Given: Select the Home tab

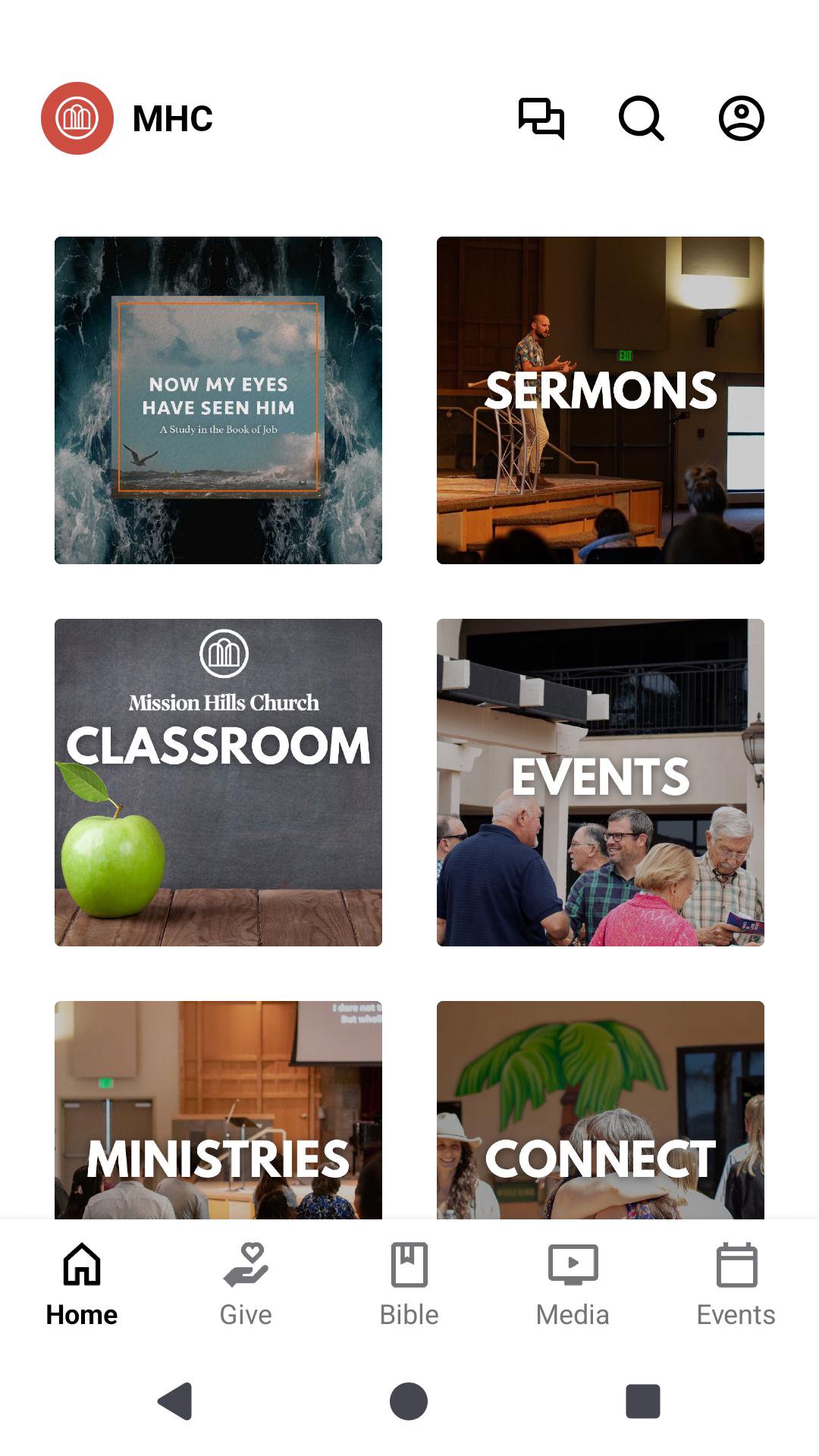Looking at the screenshot, I should [x=82, y=1282].
